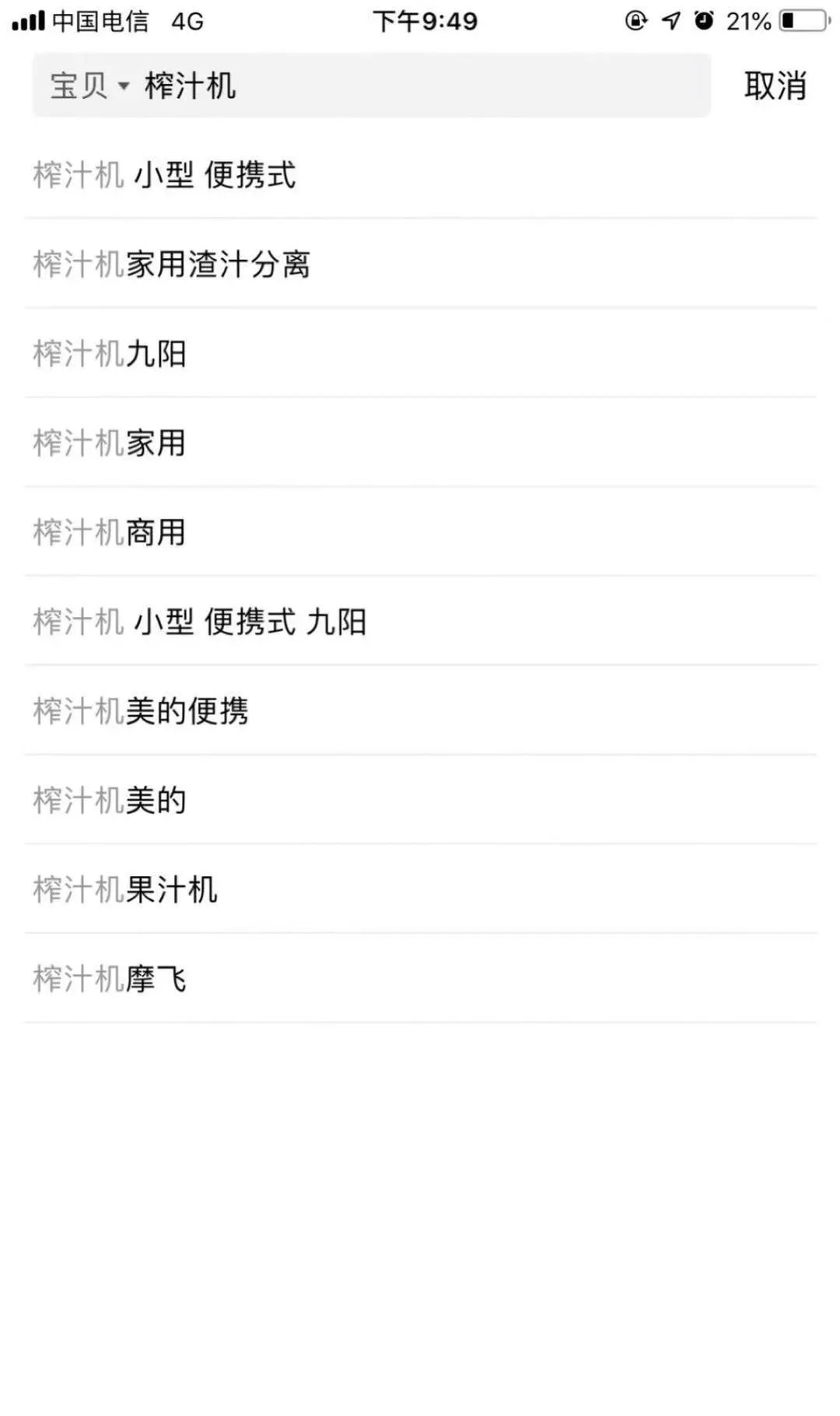Viewport: 840px width, 1416px height.
Task: Open the orientation lock icon in status bar
Action: point(634,21)
